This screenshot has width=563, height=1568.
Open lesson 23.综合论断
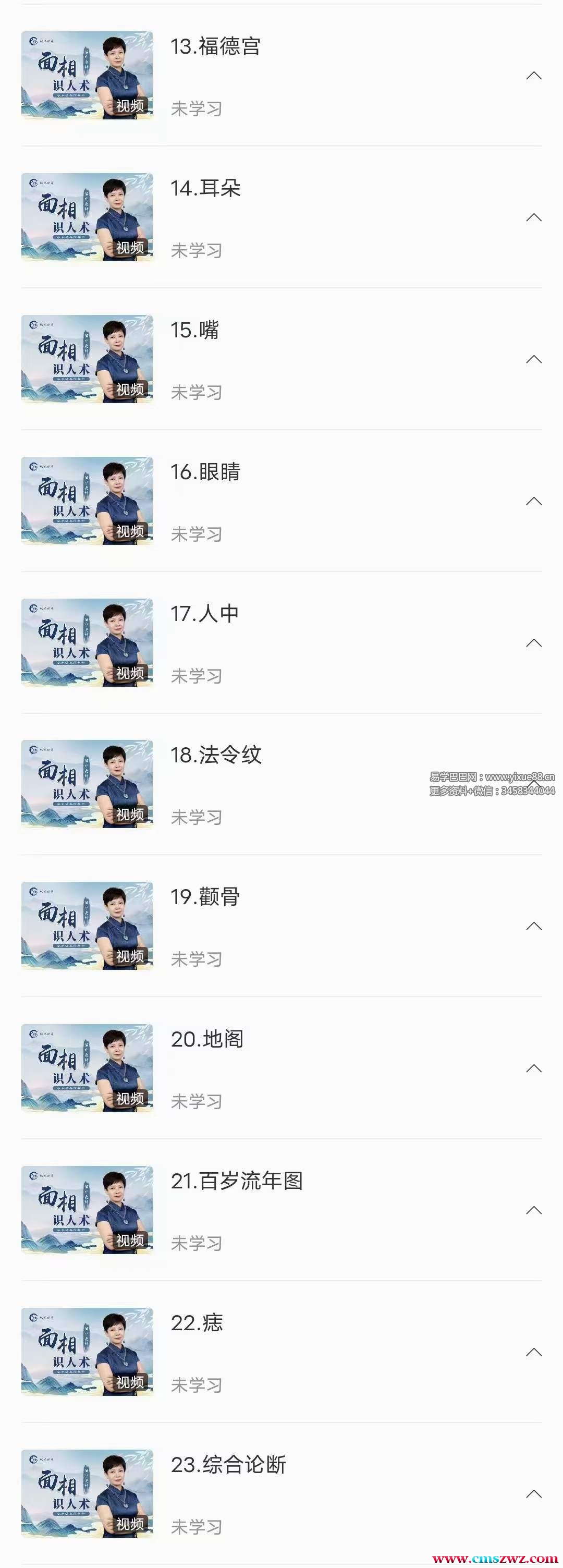[x=228, y=1465]
